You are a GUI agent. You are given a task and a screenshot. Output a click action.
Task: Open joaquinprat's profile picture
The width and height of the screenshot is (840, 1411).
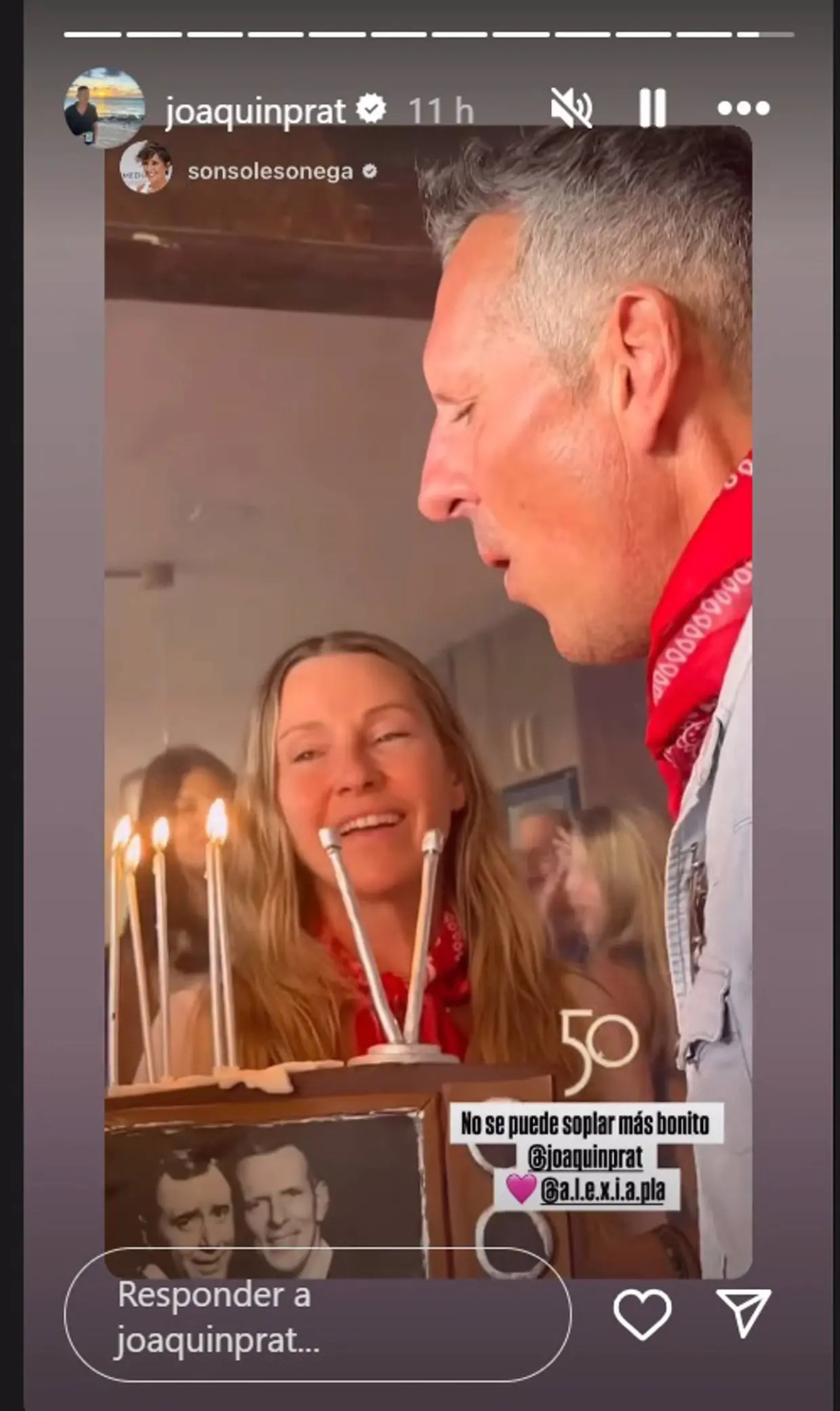coord(104,109)
